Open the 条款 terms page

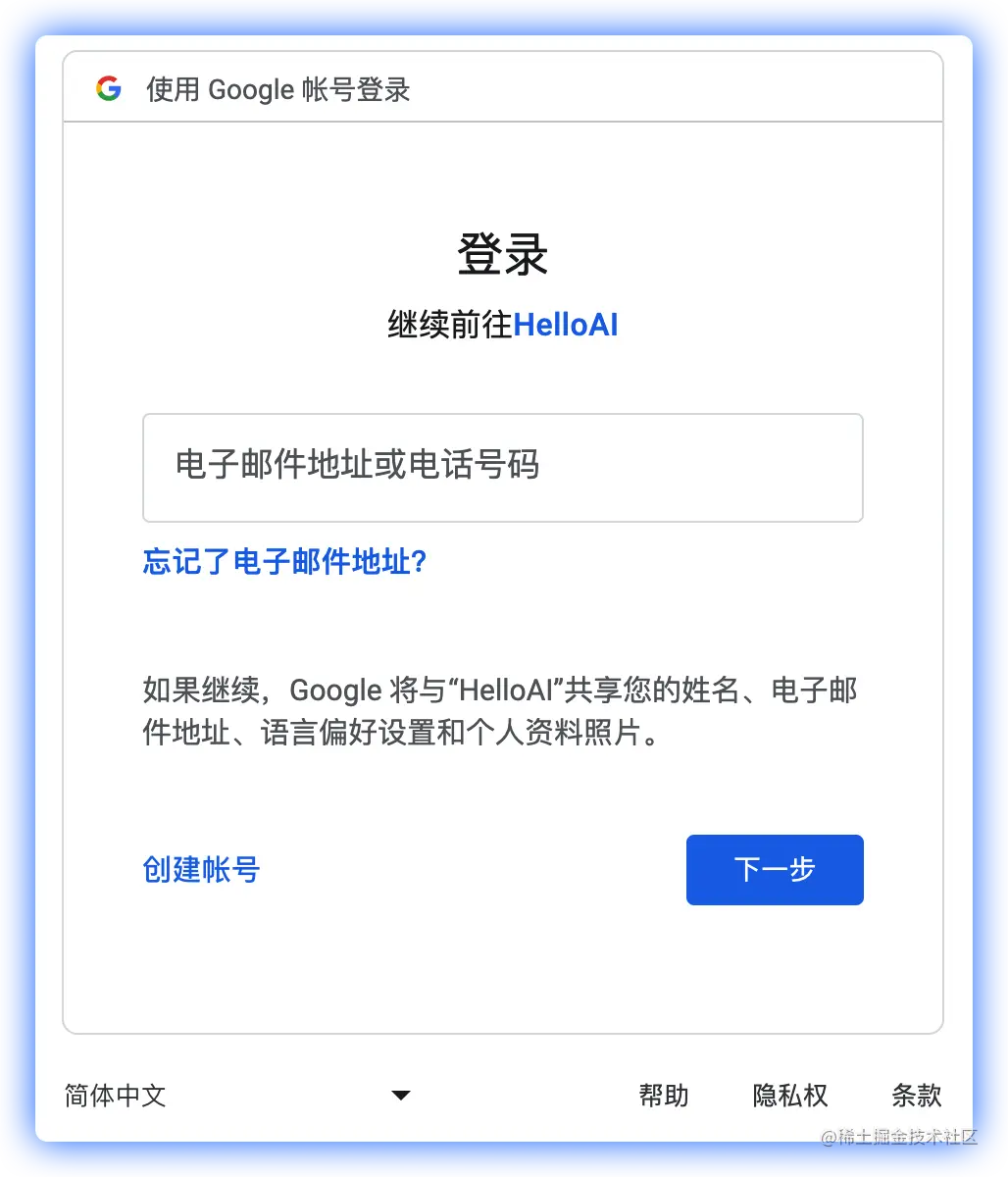916,1096
